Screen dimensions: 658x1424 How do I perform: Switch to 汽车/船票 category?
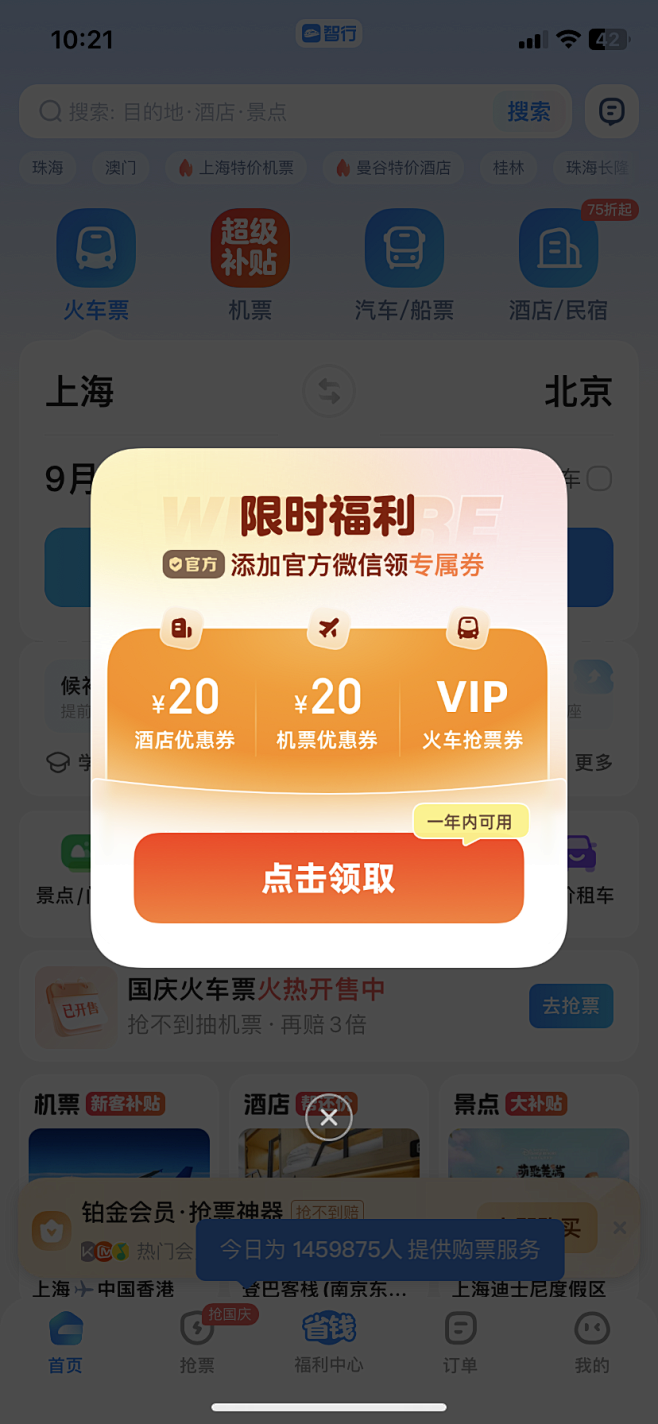404,265
